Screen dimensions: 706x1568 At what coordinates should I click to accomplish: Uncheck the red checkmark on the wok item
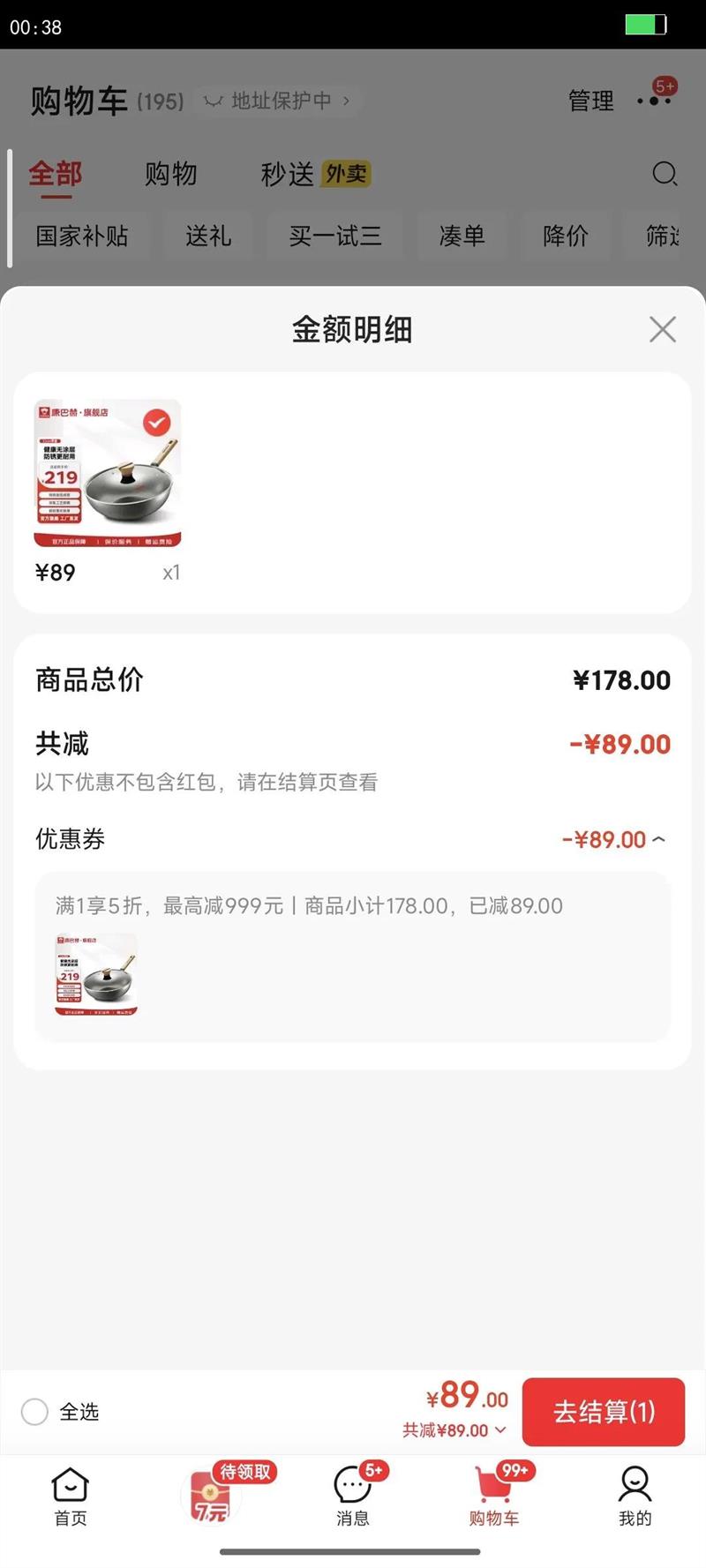pos(157,424)
